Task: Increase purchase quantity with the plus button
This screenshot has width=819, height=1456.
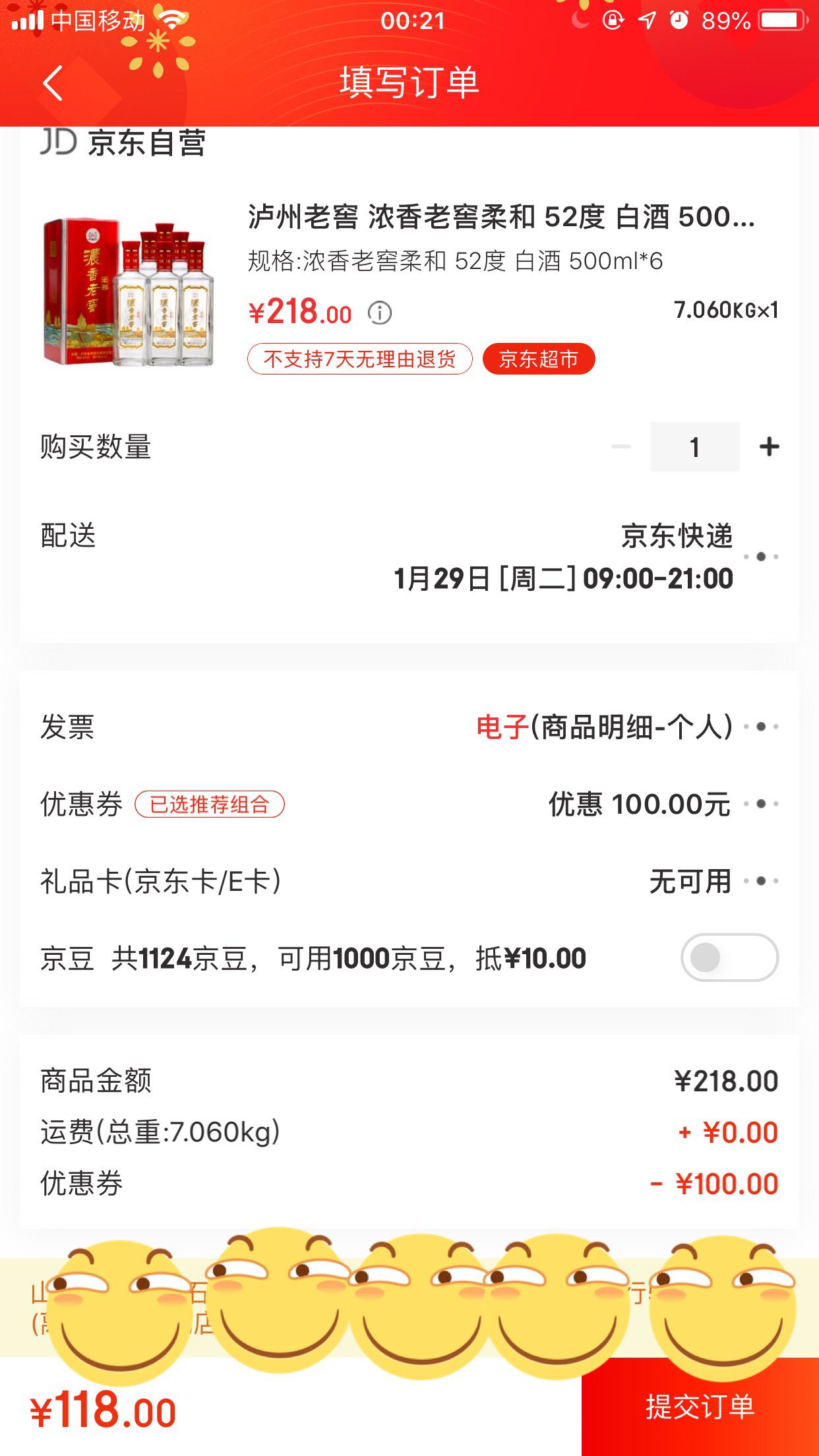Action: pyautogui.click(x=769, y=447)
